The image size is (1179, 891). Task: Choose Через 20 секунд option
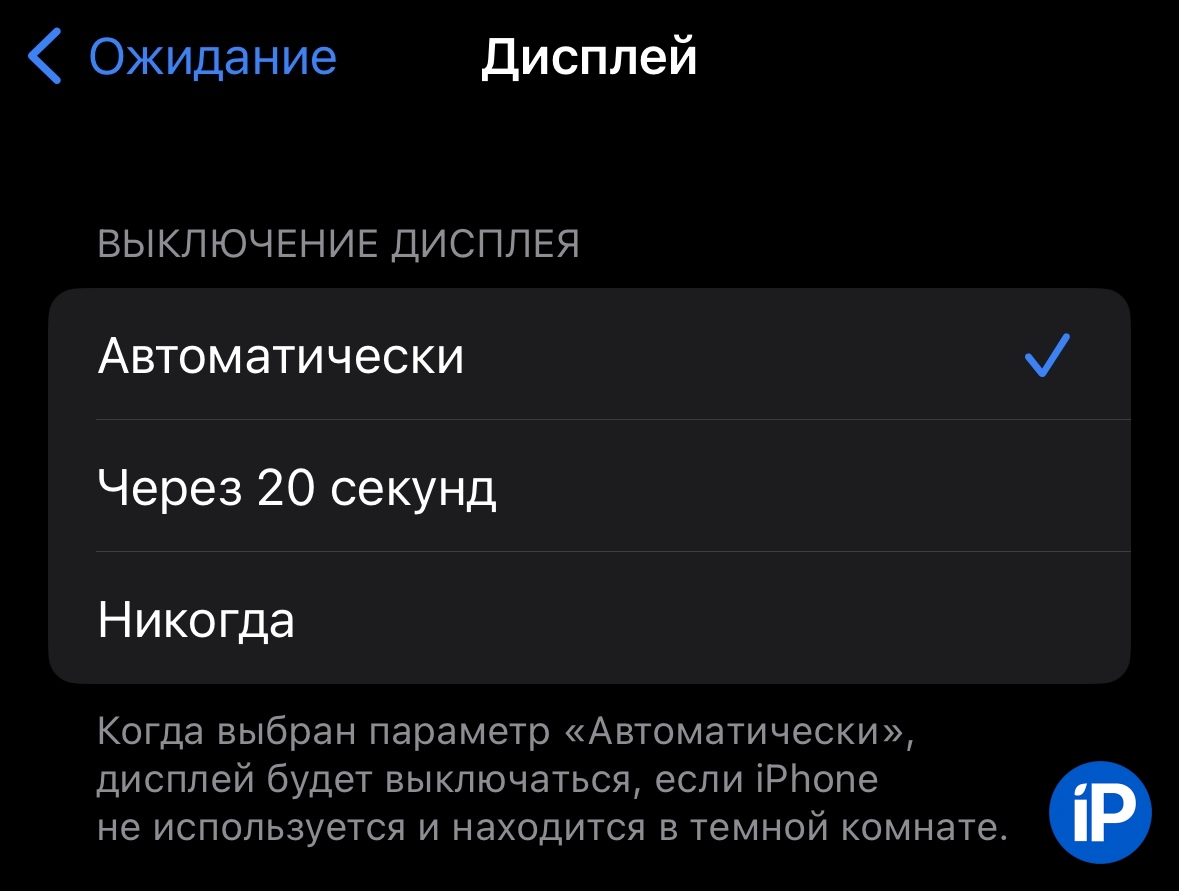pyautogui.click(x=588, y=487)
